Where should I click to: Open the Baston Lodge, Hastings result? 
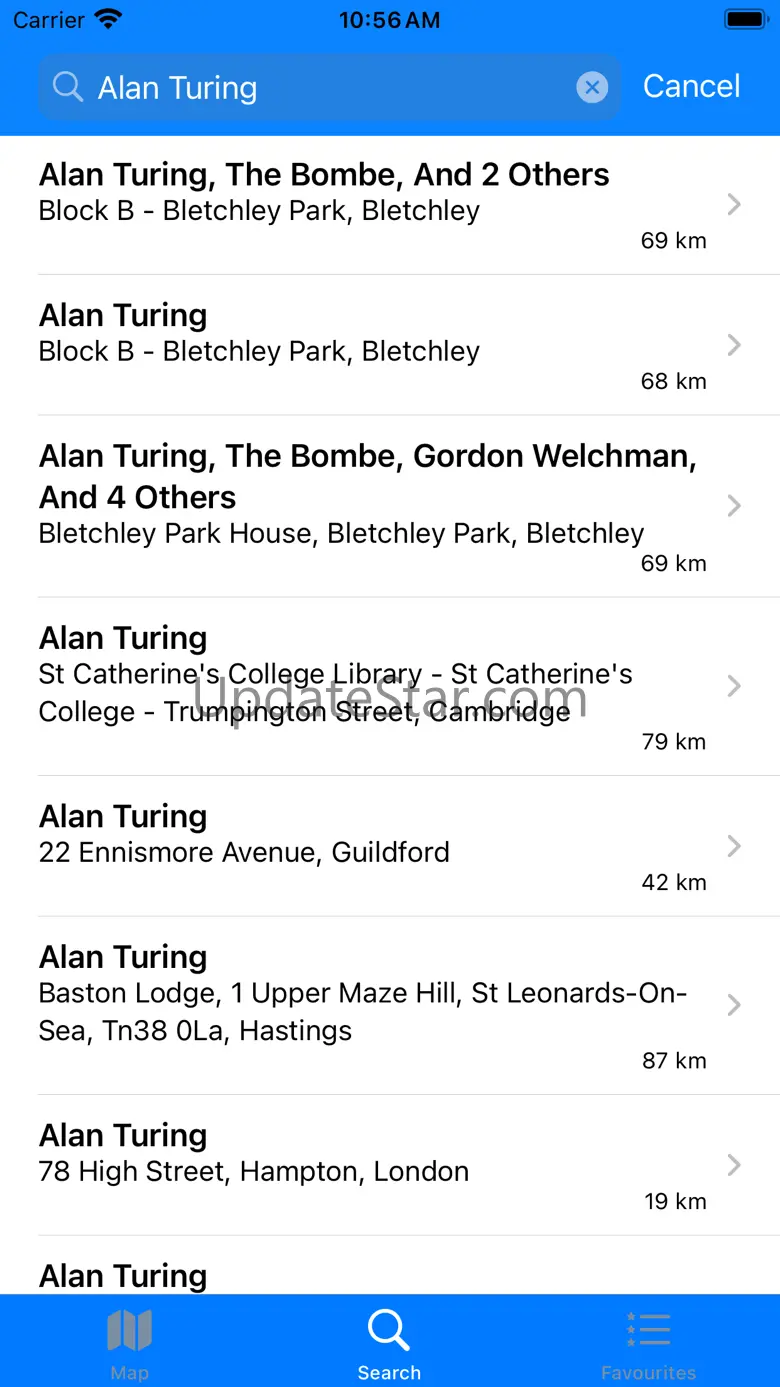tap(390, 1006)
